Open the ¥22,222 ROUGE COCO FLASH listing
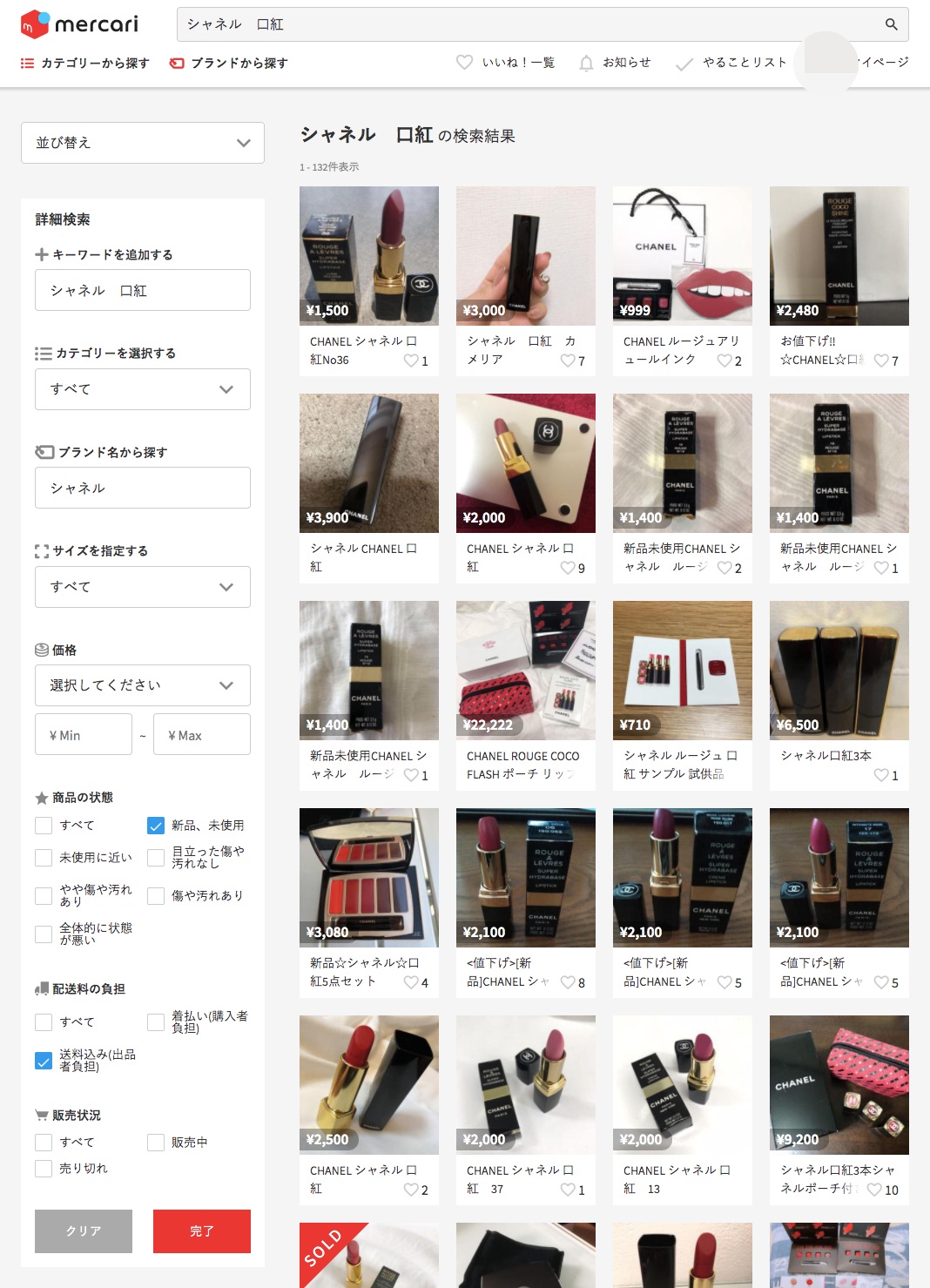This screenshot has height=1288, width=930. (x=526, y=671)
